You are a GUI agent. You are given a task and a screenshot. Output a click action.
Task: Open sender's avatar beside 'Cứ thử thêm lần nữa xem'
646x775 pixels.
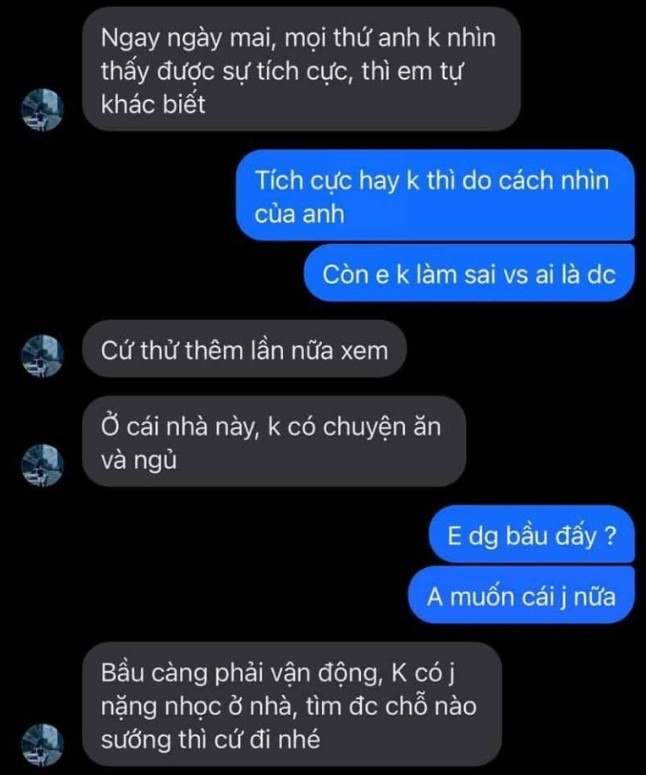43,356
